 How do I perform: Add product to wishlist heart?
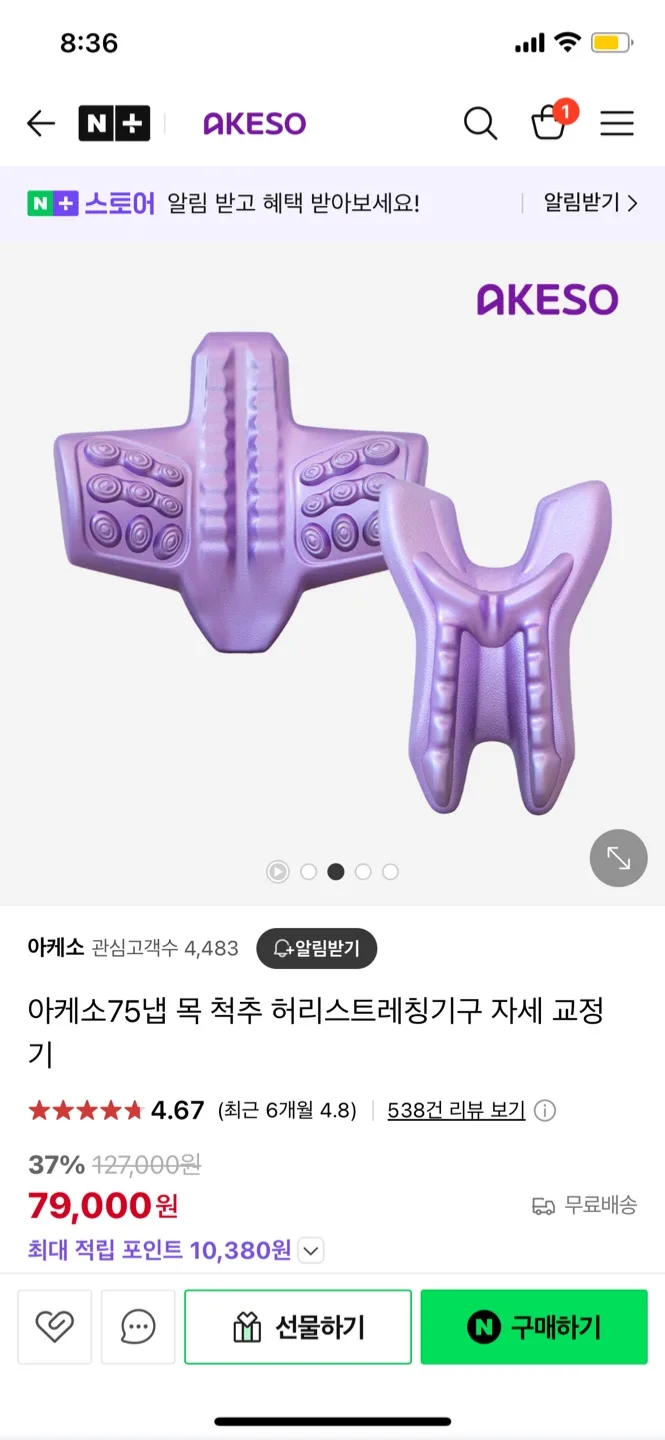[55, 1327]
